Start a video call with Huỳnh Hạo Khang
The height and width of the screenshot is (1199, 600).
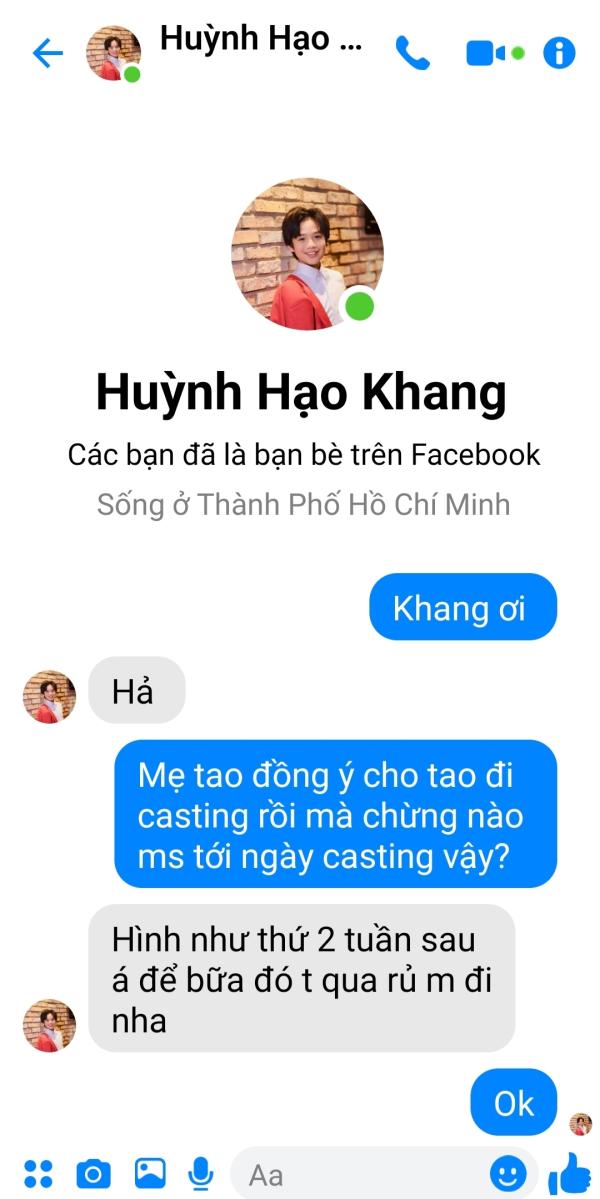[488, 53]
